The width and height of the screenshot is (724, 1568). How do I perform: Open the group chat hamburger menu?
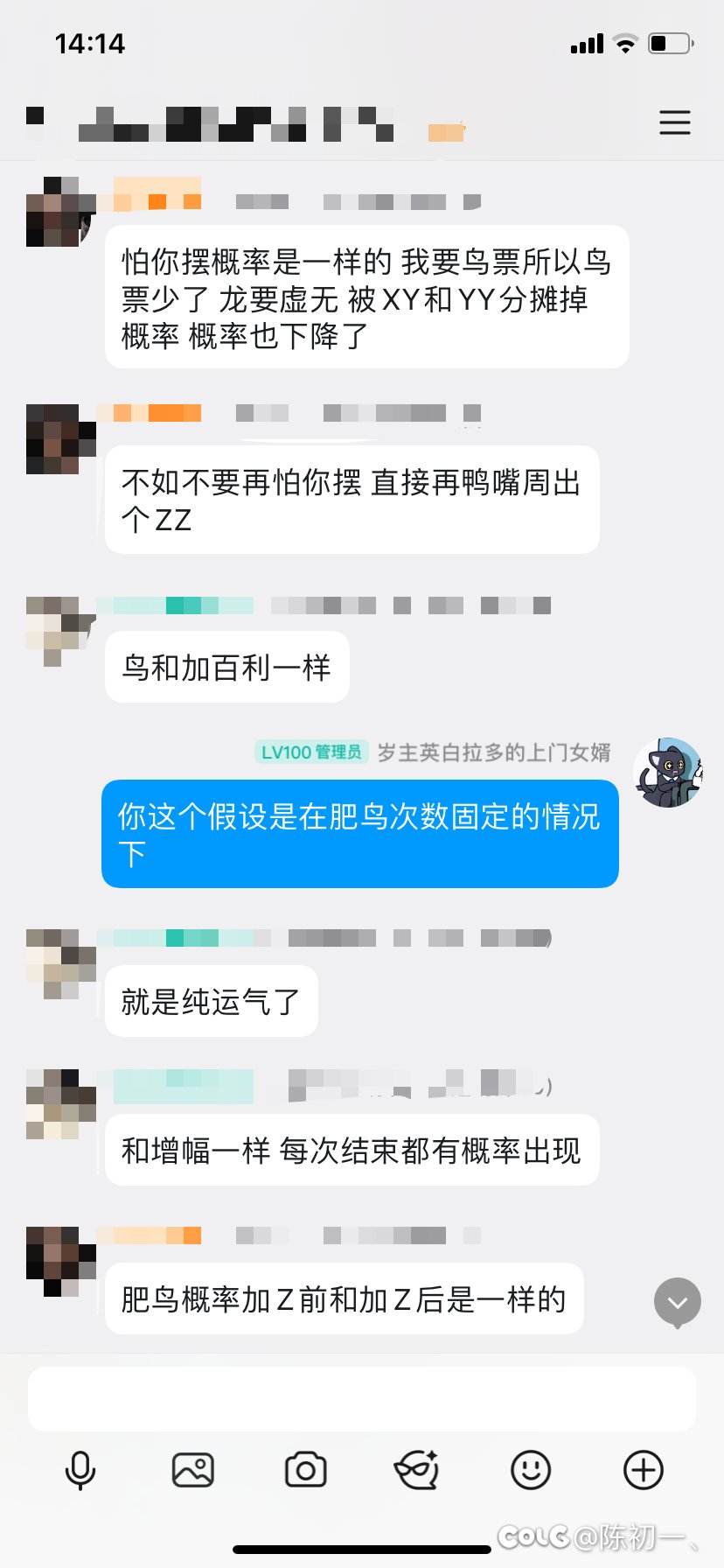(x=674, y=122)
